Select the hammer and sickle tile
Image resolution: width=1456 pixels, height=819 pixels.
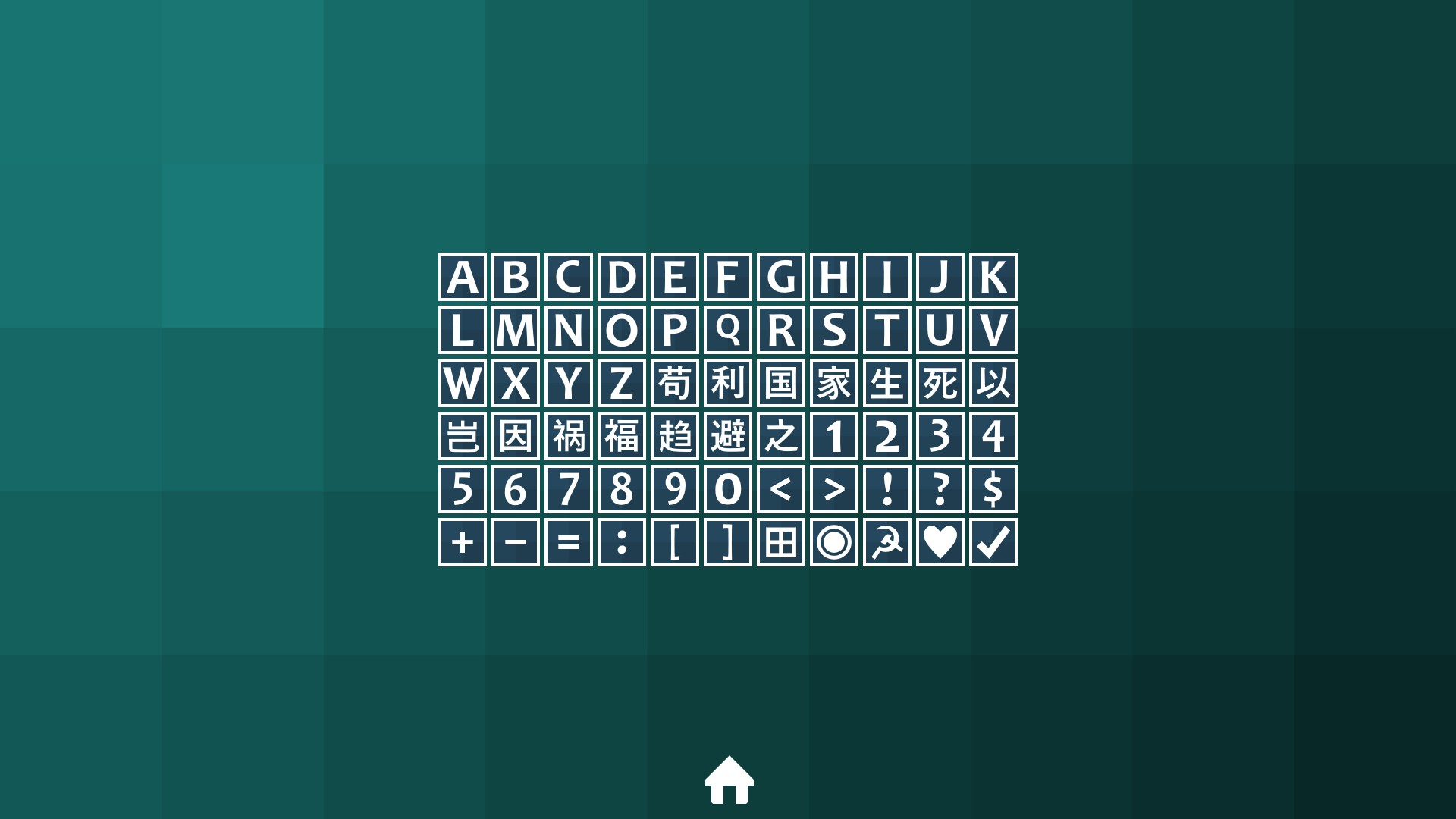(887, 542)
